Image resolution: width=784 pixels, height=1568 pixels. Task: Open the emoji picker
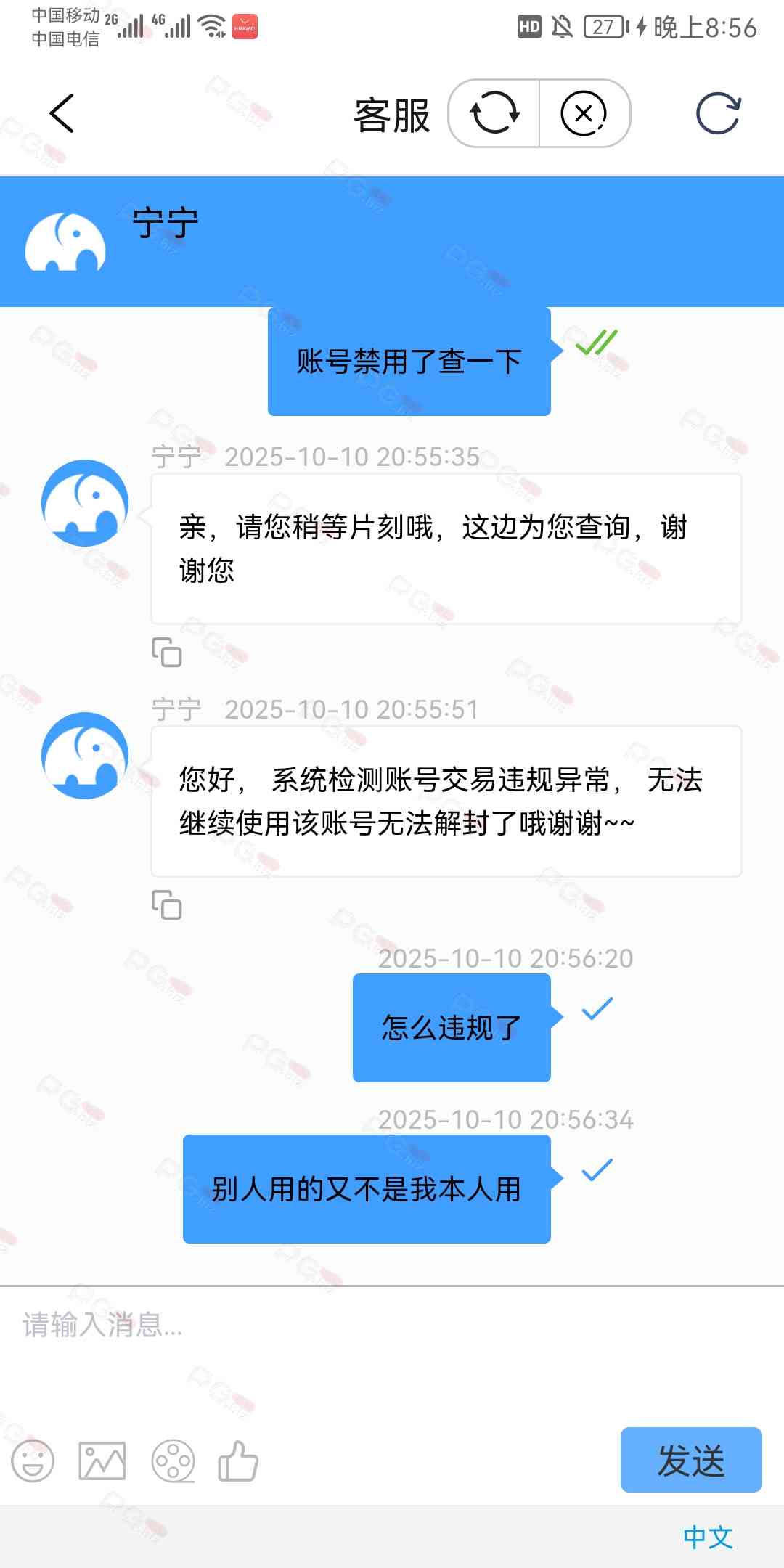point(33,1461)
